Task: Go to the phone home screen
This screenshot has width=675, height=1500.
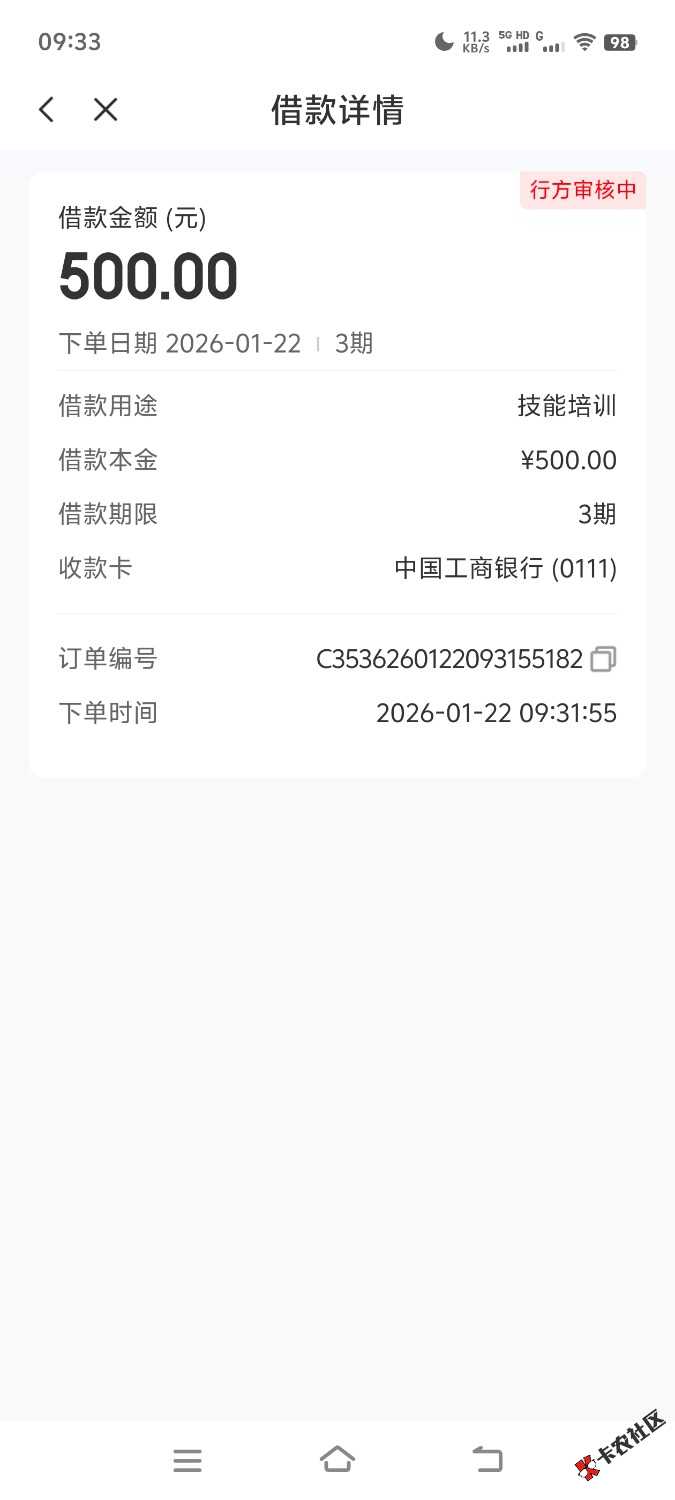Action: point(337,1459)
